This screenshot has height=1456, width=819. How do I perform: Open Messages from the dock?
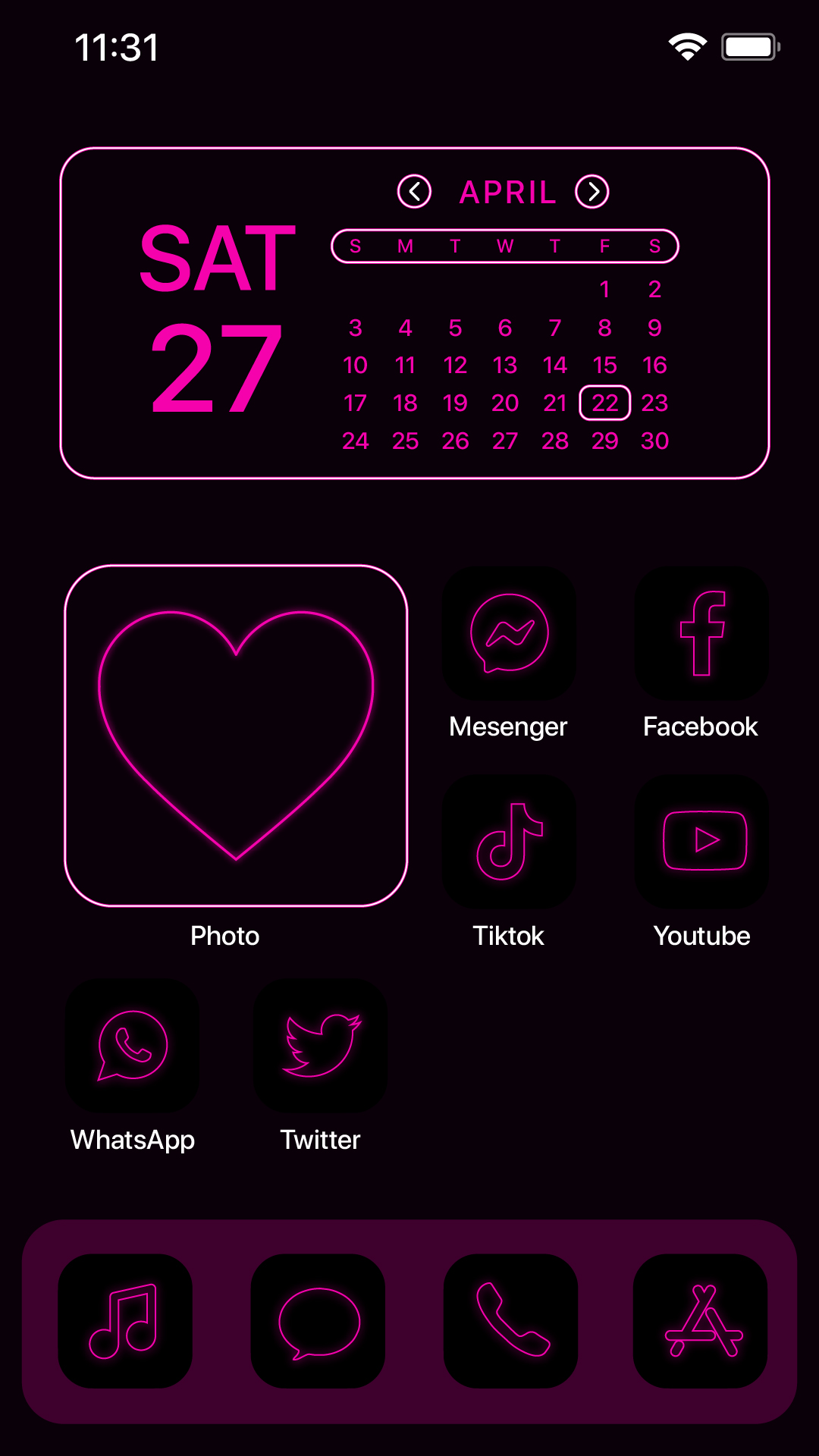coord(318,1320)
